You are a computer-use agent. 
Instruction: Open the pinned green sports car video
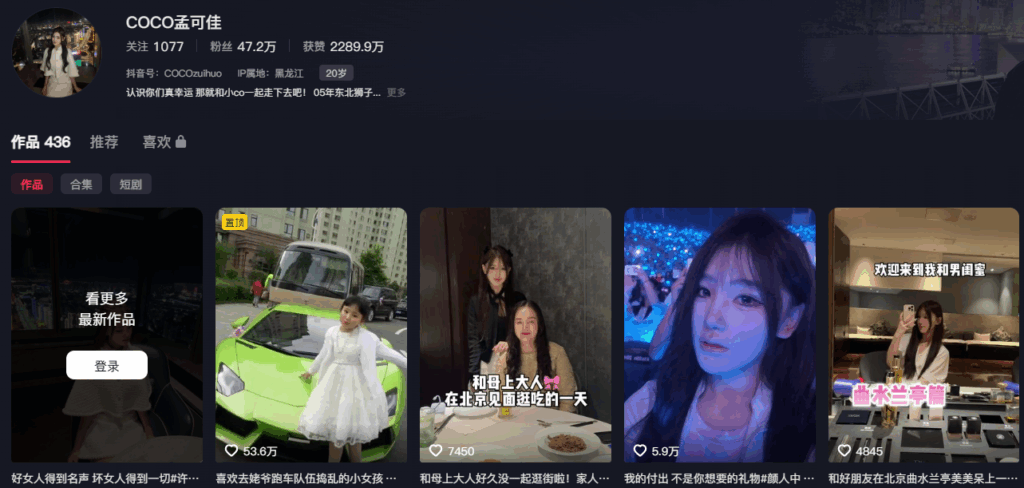(311, 335)
